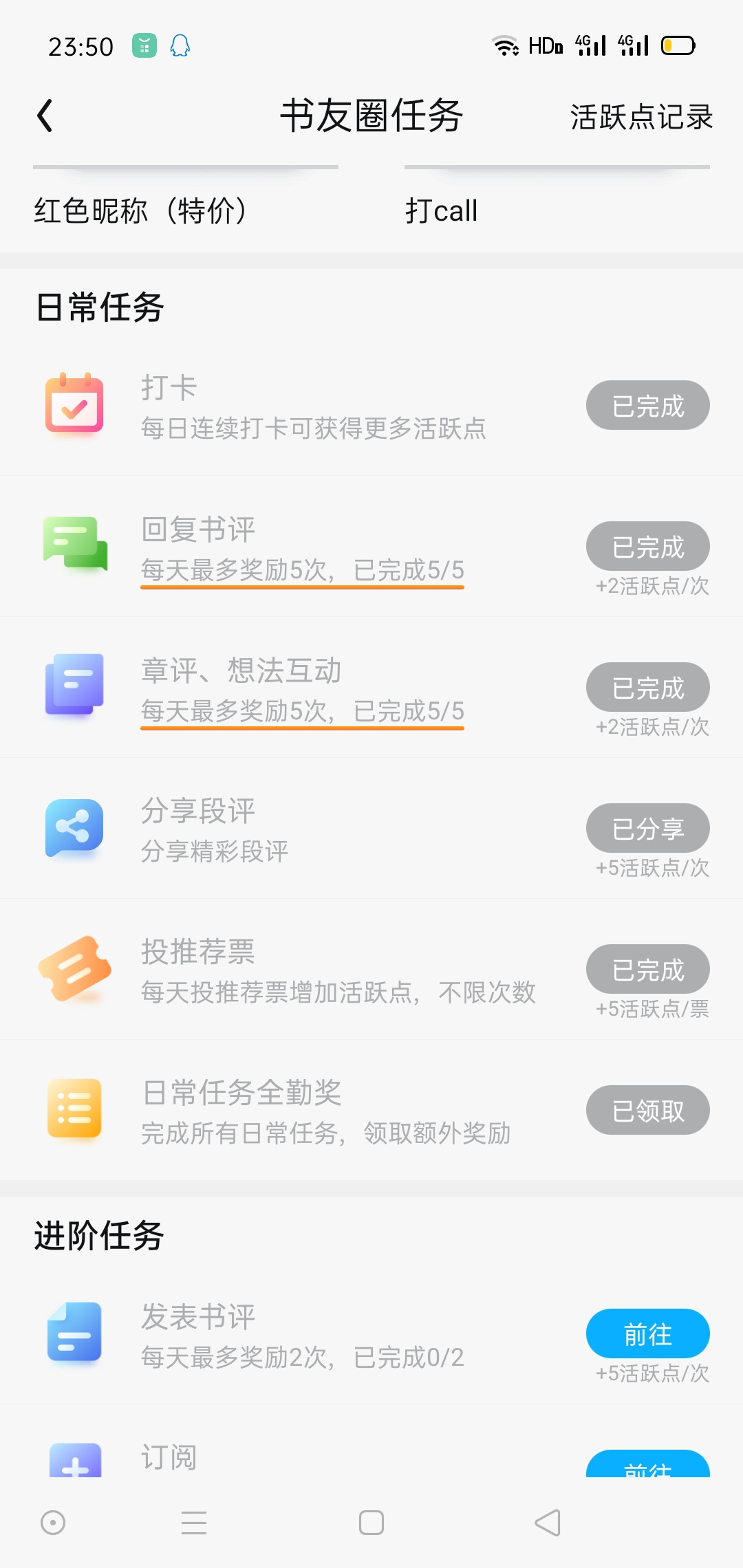The width and height of the screenshot is (743, 1568).
Task: Tap 已完成 button for 章评、想法互动
Action: click(x=647, y=688)
